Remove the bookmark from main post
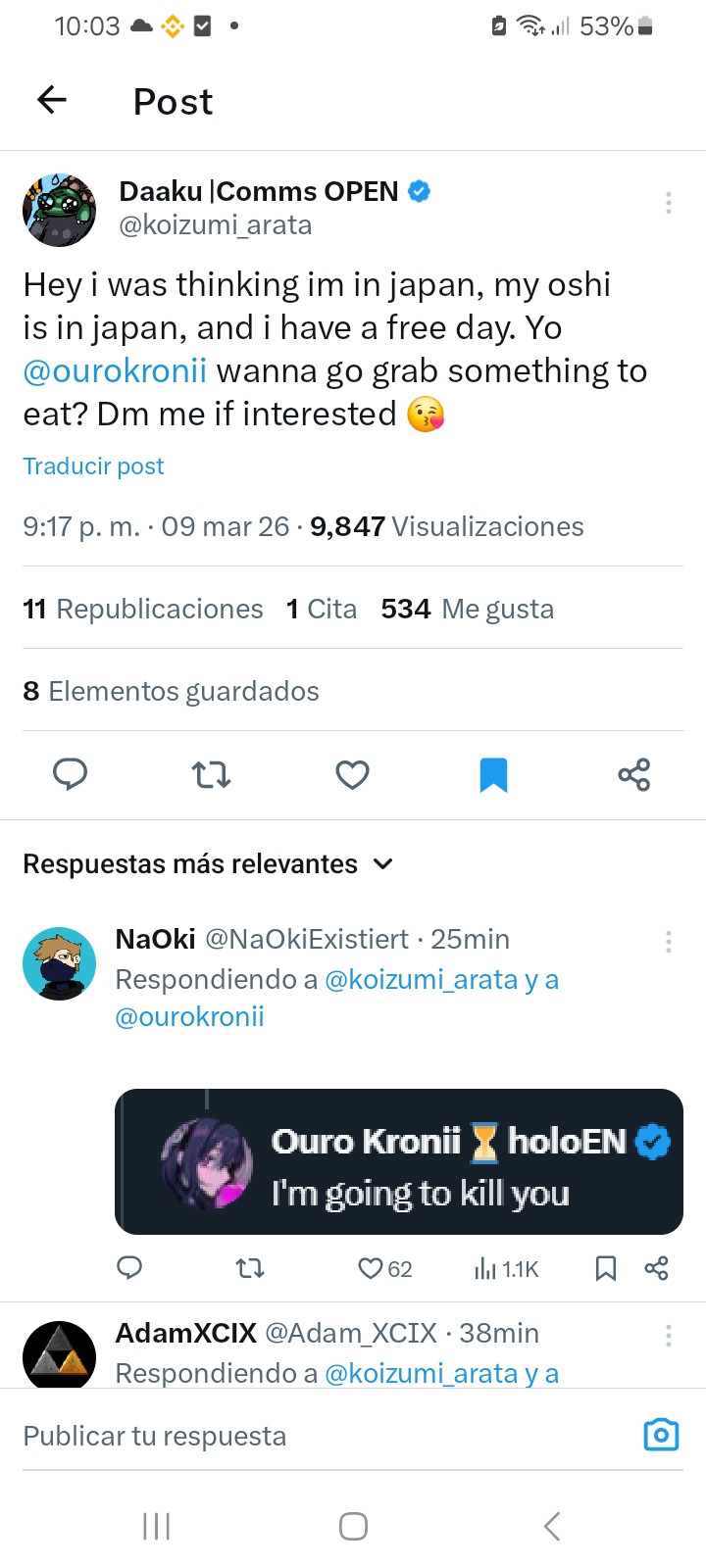This screenshot has height=1568, width=706. coord(493,775)
